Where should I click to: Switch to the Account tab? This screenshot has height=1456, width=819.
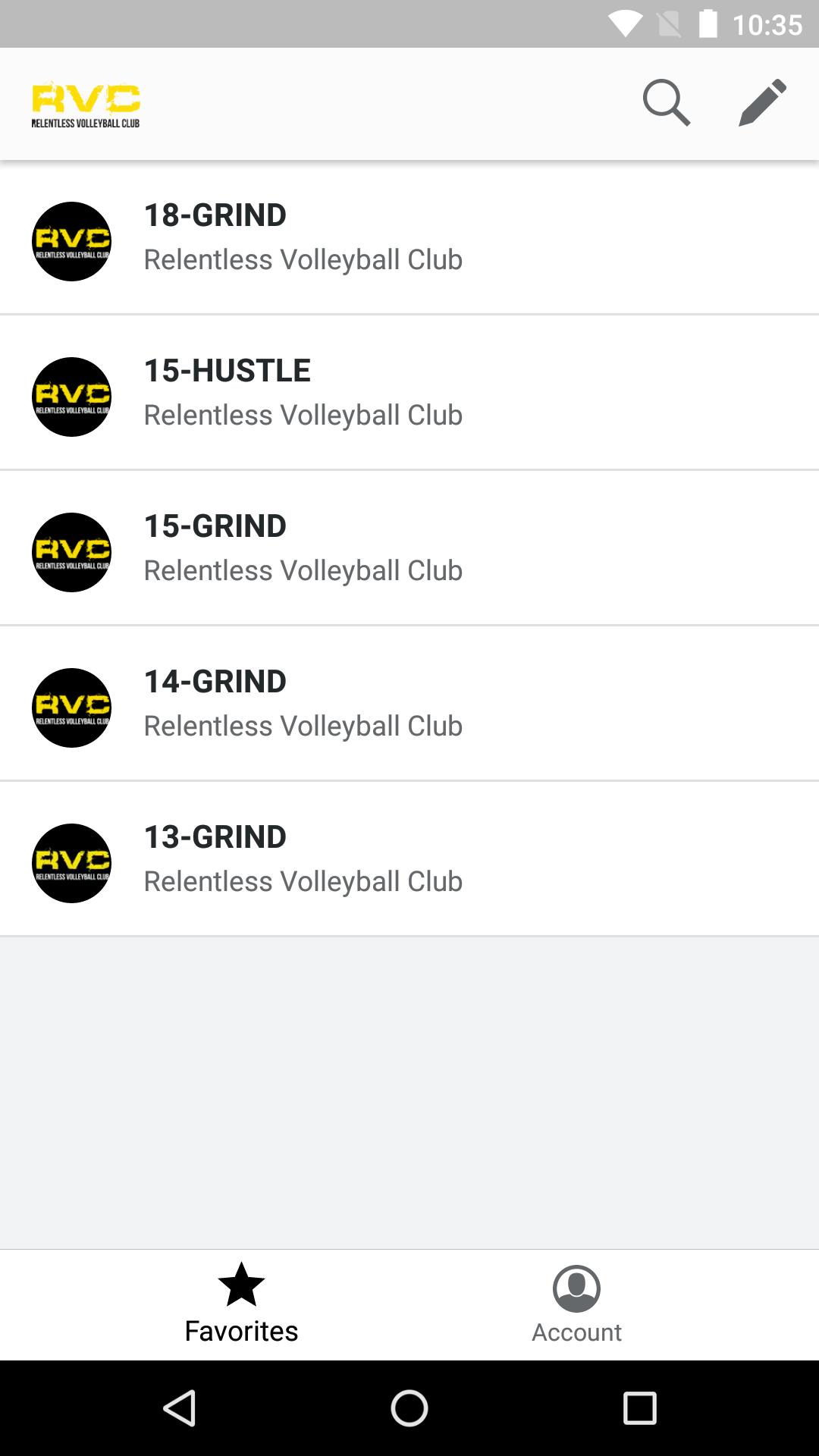pyautogui.click(x=576, y=1304)
